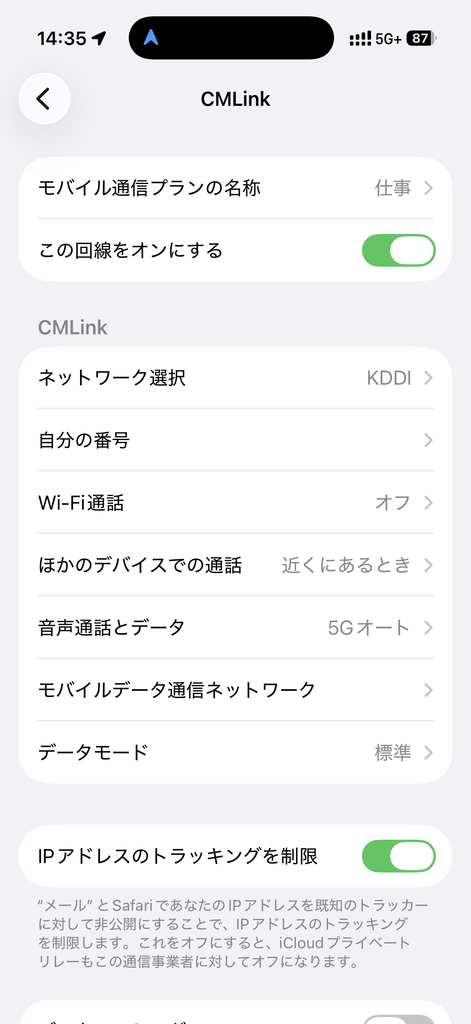Image resolution: width=471 pixels, height=1024 pixels.
Task: Open ほかのデバイスでの通話 row
Action: [235, 565]
